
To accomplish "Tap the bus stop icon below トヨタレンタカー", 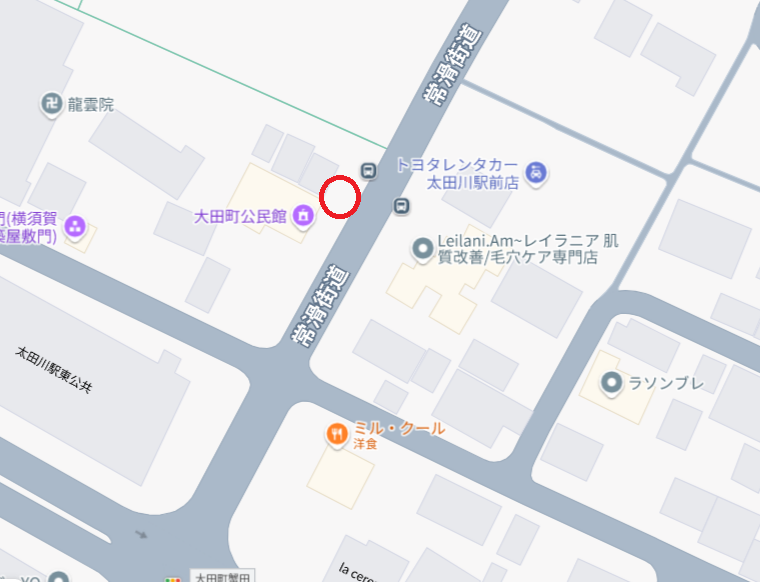I will [401, 207].
